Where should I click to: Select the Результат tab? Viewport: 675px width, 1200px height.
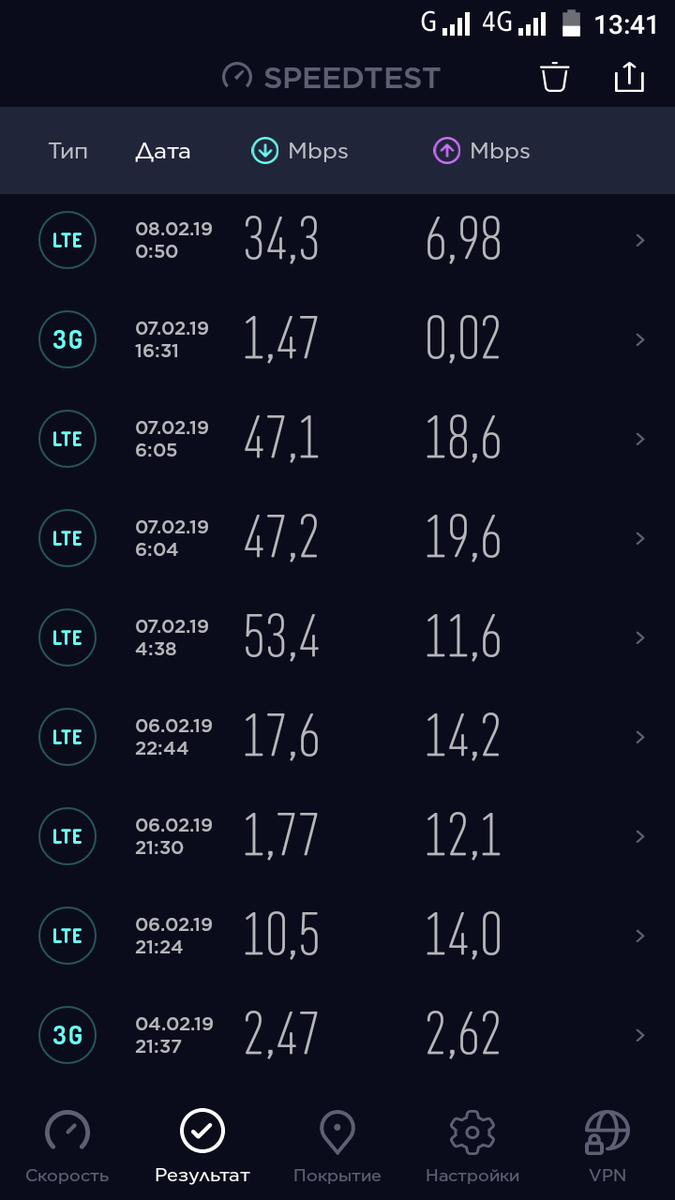(x=202, y=1146)
